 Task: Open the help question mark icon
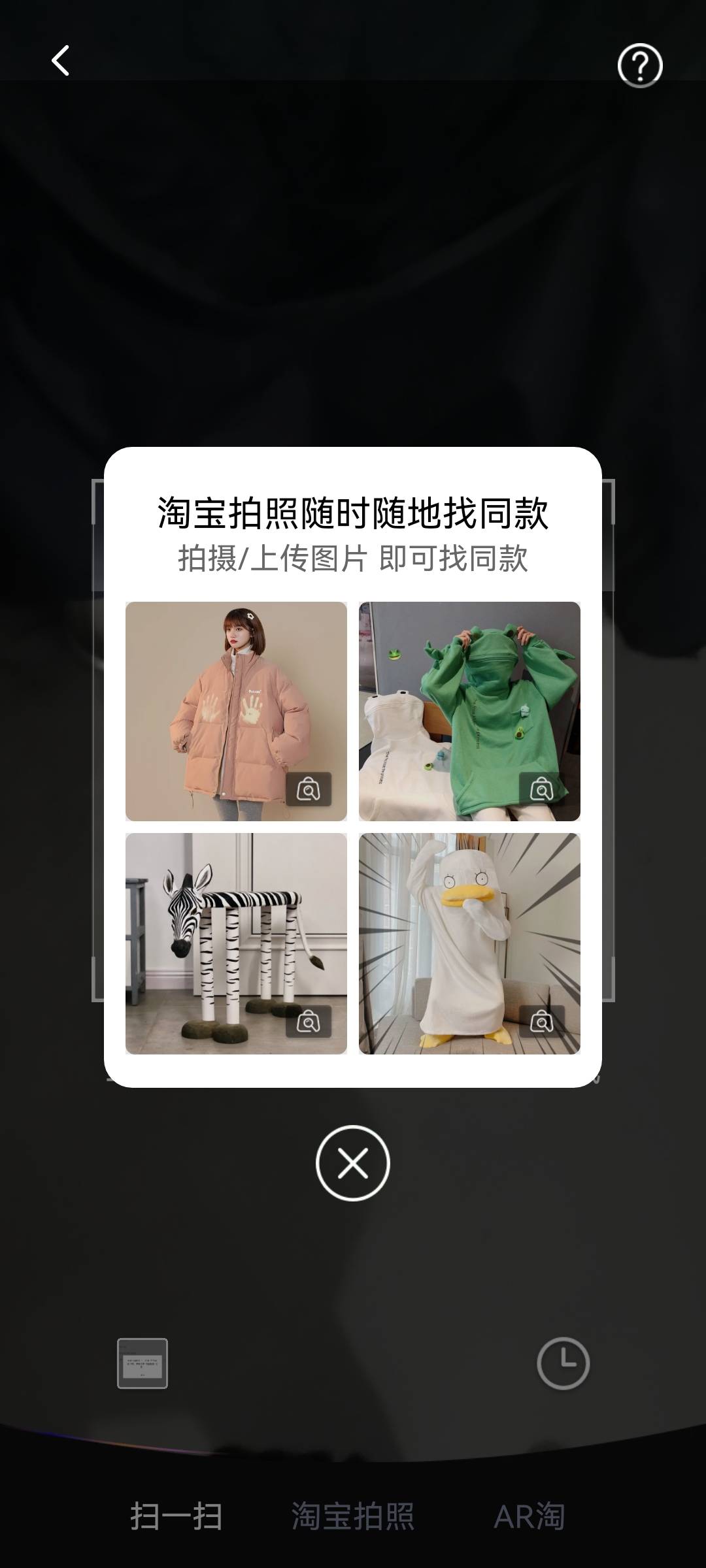tap(639, 65)
